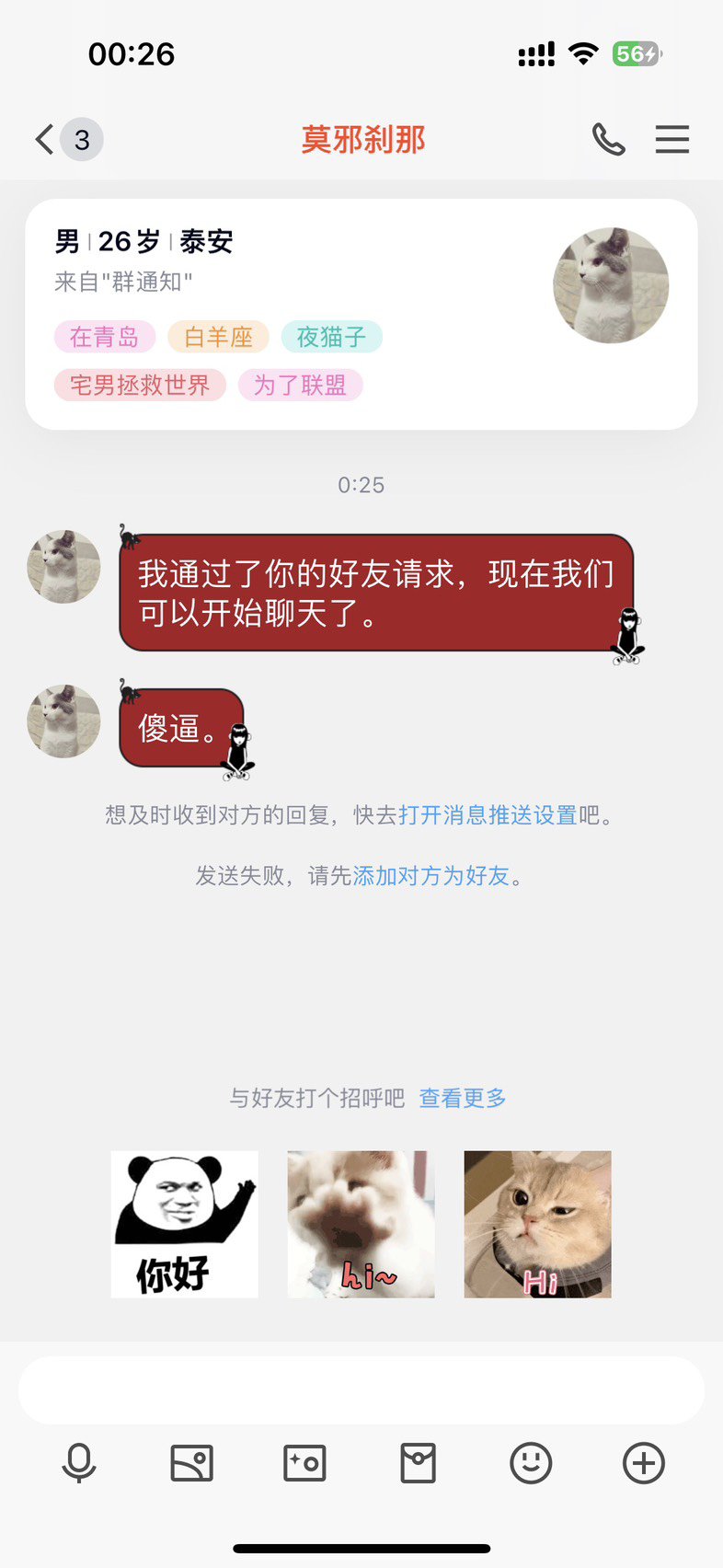
Task: Open the plus more-functions panel
Action: coord(644,1463)
